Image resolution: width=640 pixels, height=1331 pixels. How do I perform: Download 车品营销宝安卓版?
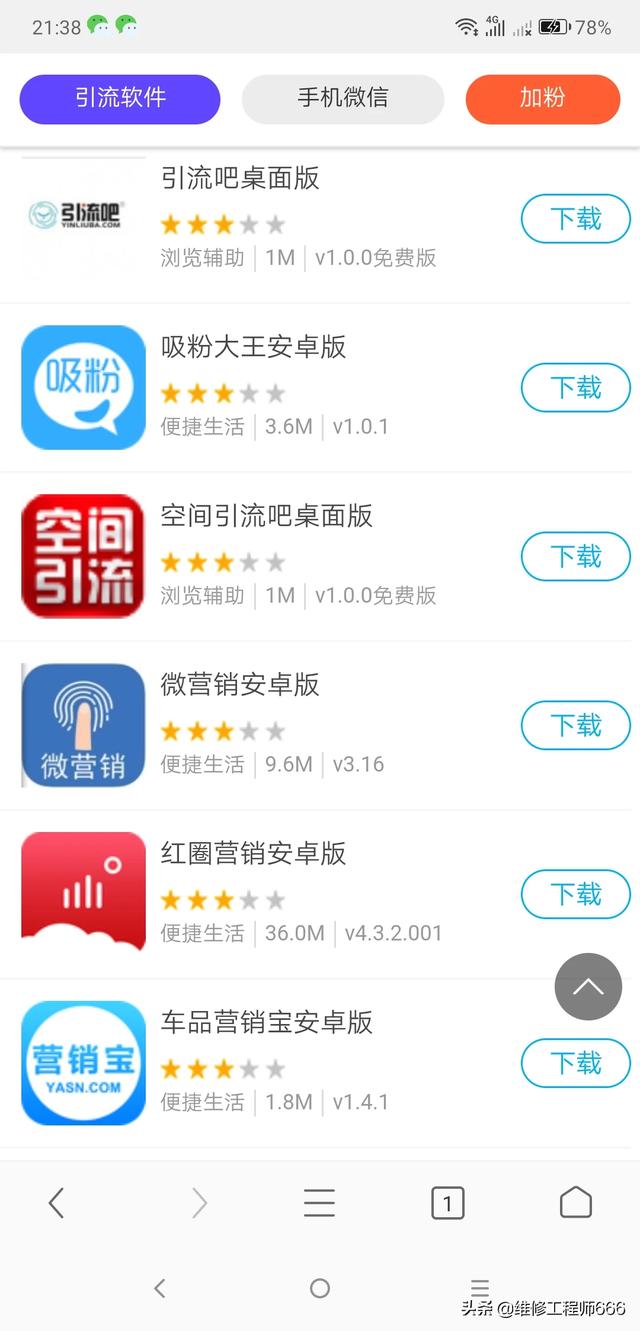click(576, 1064)
